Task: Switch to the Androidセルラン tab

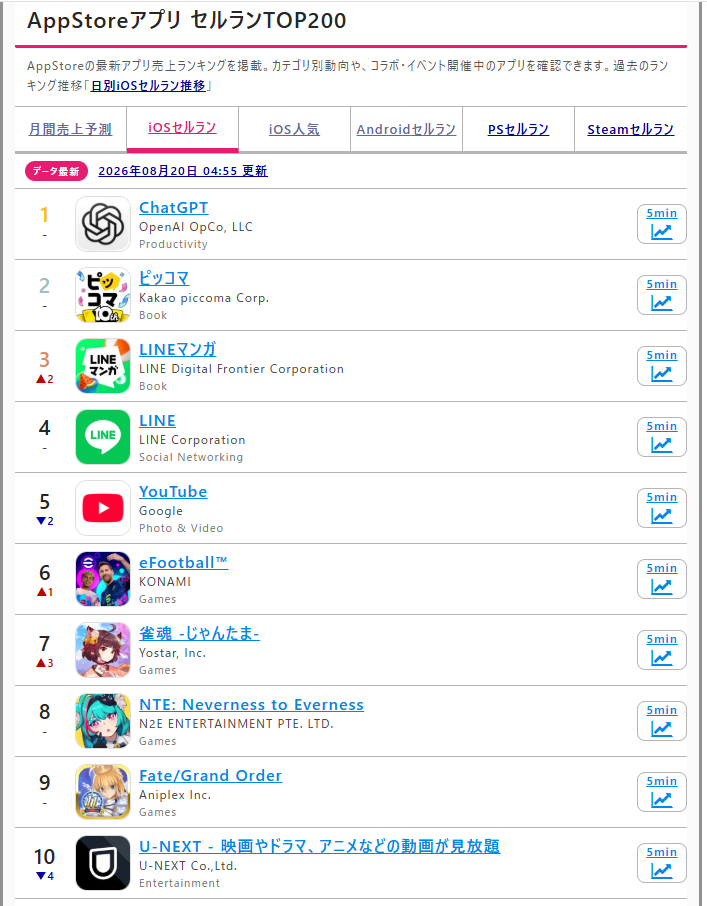Action: point(406,129)
